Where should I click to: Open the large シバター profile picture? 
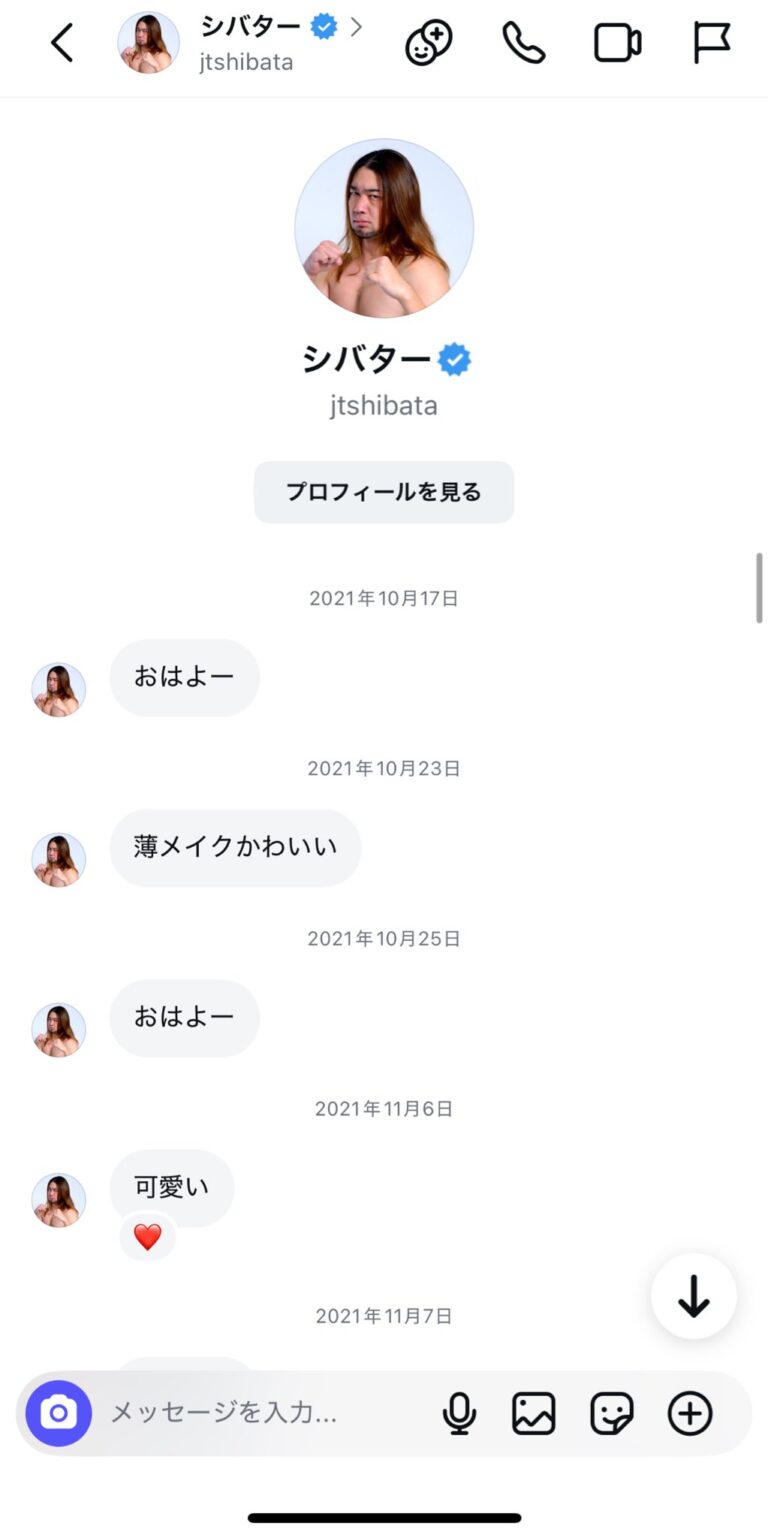384,228
